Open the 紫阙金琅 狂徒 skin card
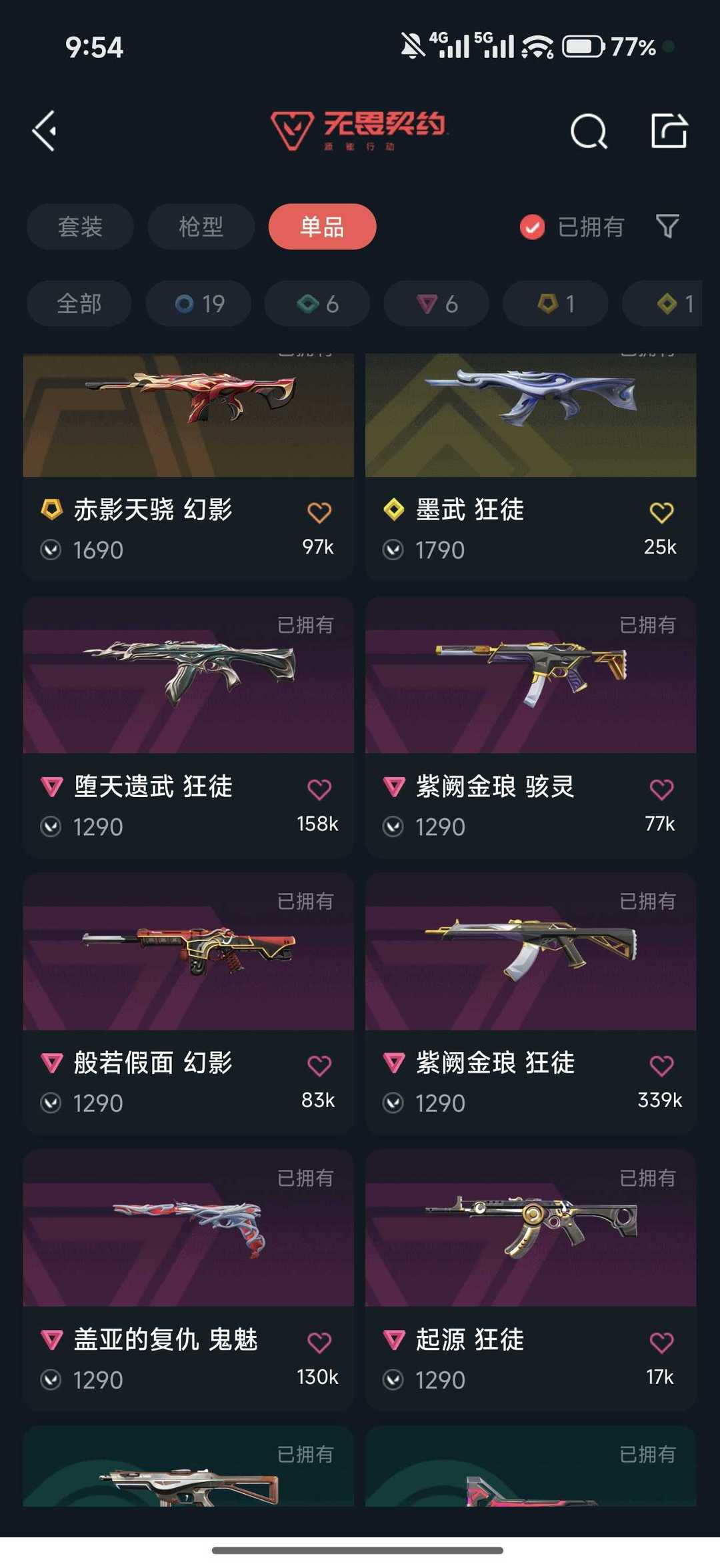 [x=531, y=1004]
